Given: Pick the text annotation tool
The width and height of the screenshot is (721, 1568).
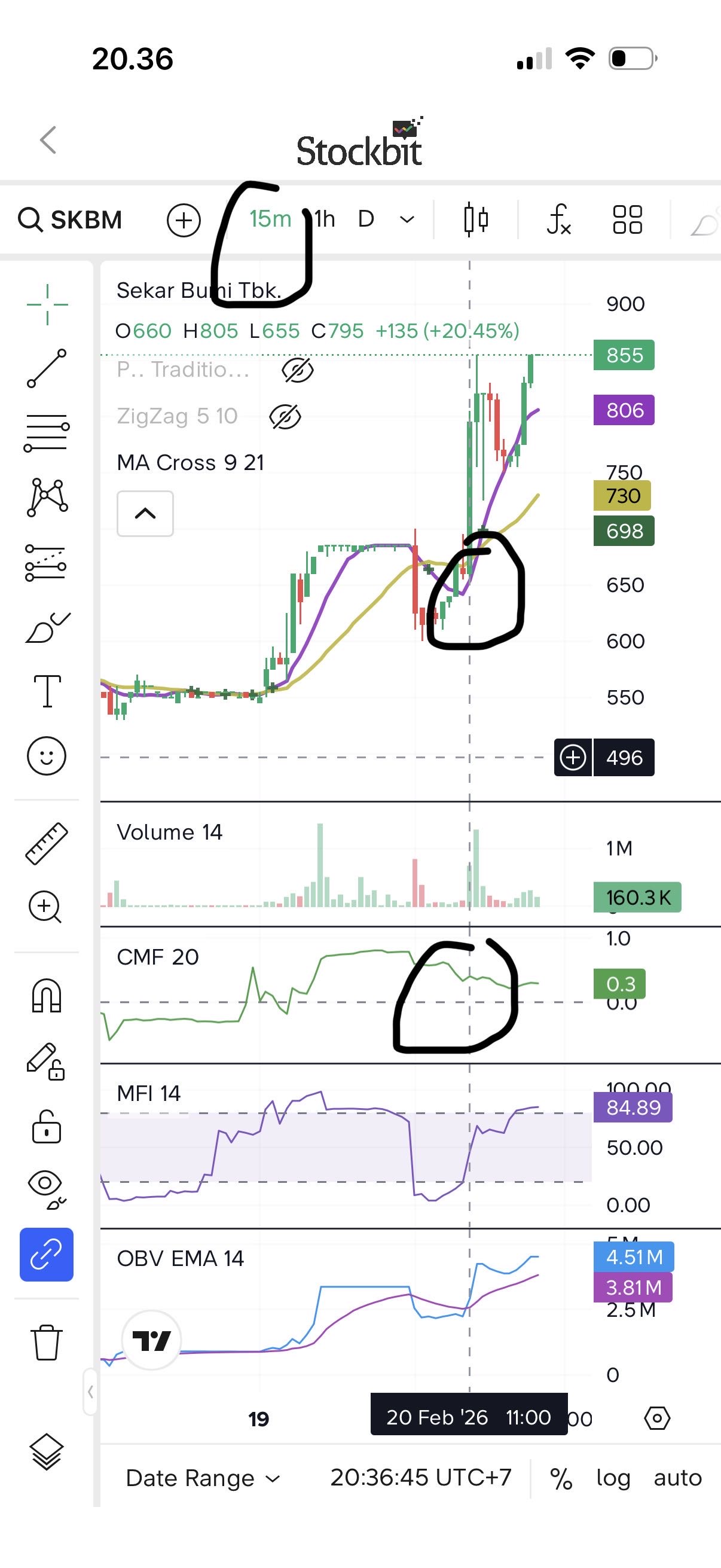Looking at the screenshot, I should click(47, 691).
